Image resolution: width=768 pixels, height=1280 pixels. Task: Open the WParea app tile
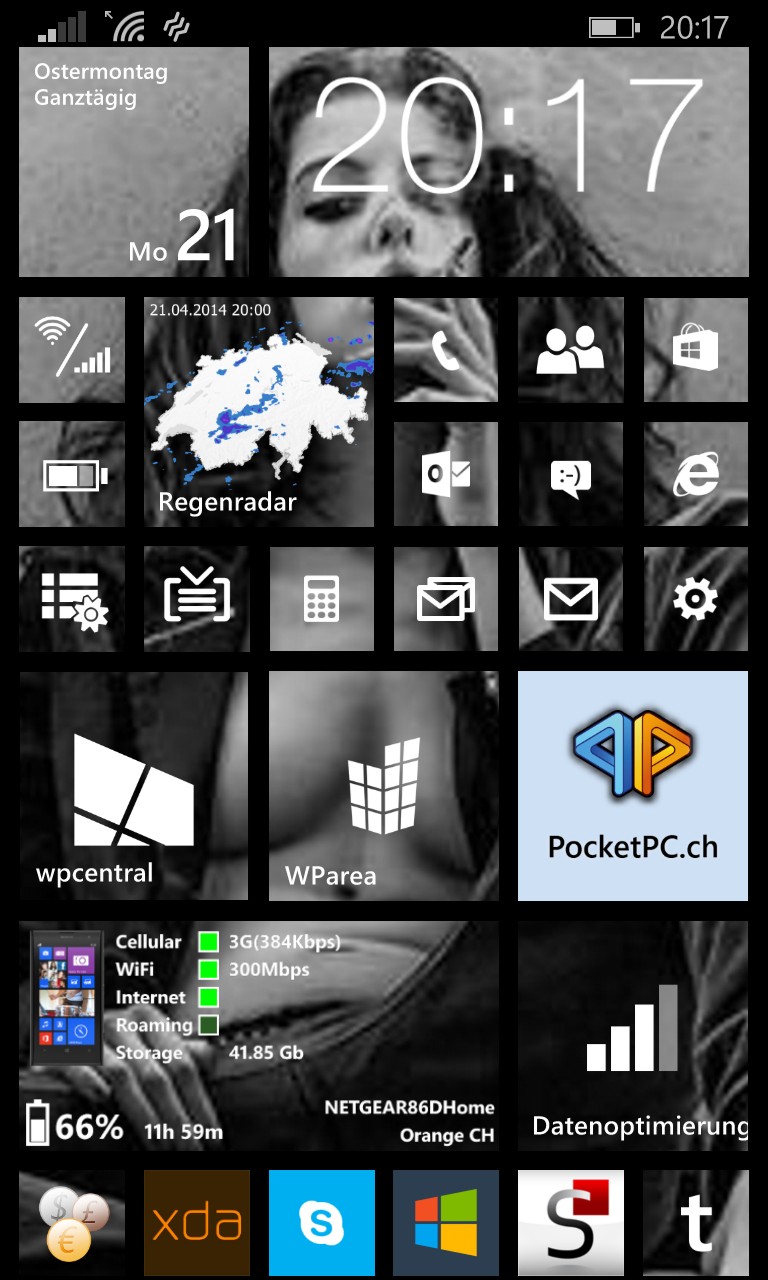pos(384,786)
